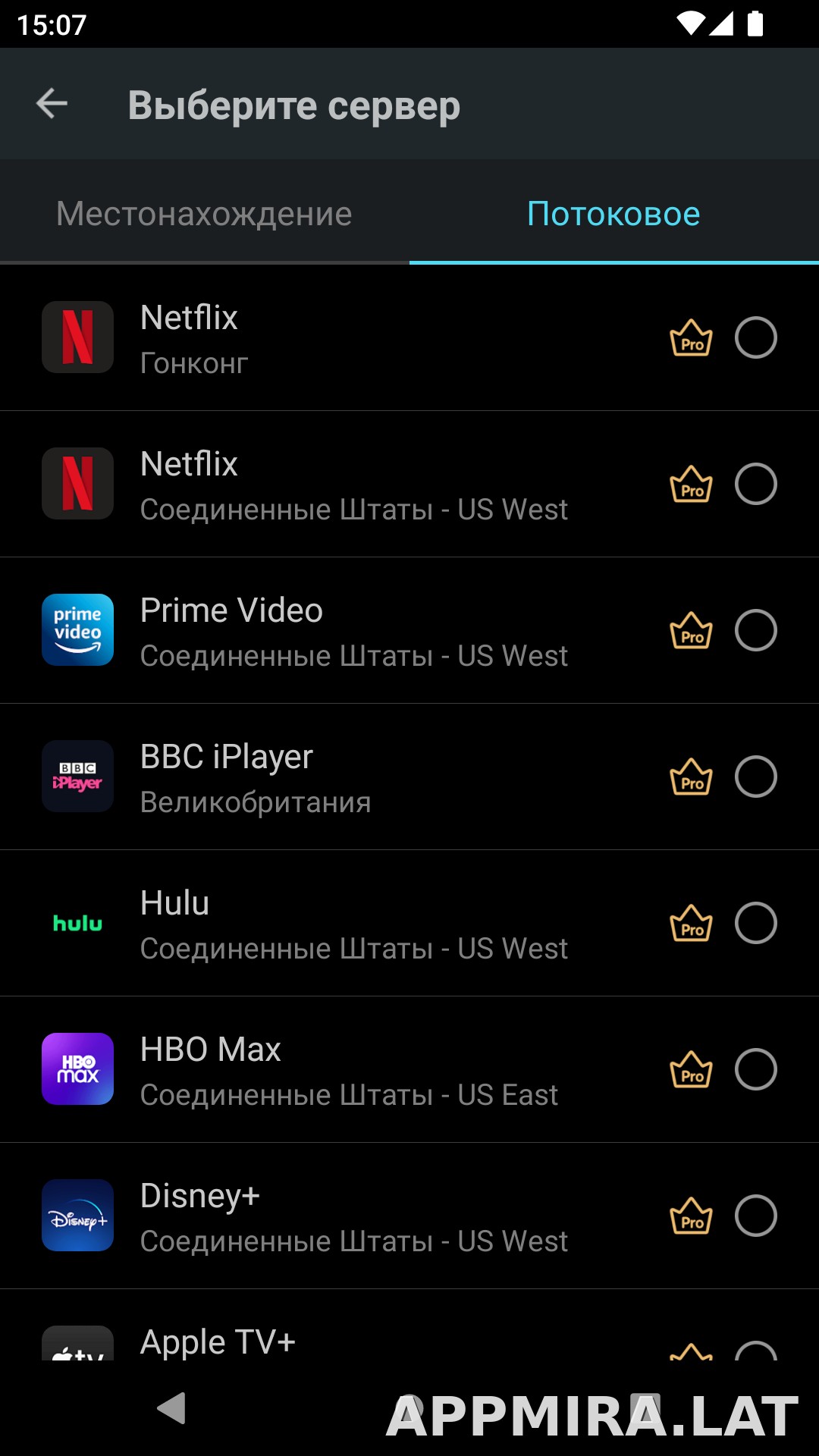The image size is (819, 1456).
Task: Open the HBO Max US East row
Action: tap(409, 1069)
